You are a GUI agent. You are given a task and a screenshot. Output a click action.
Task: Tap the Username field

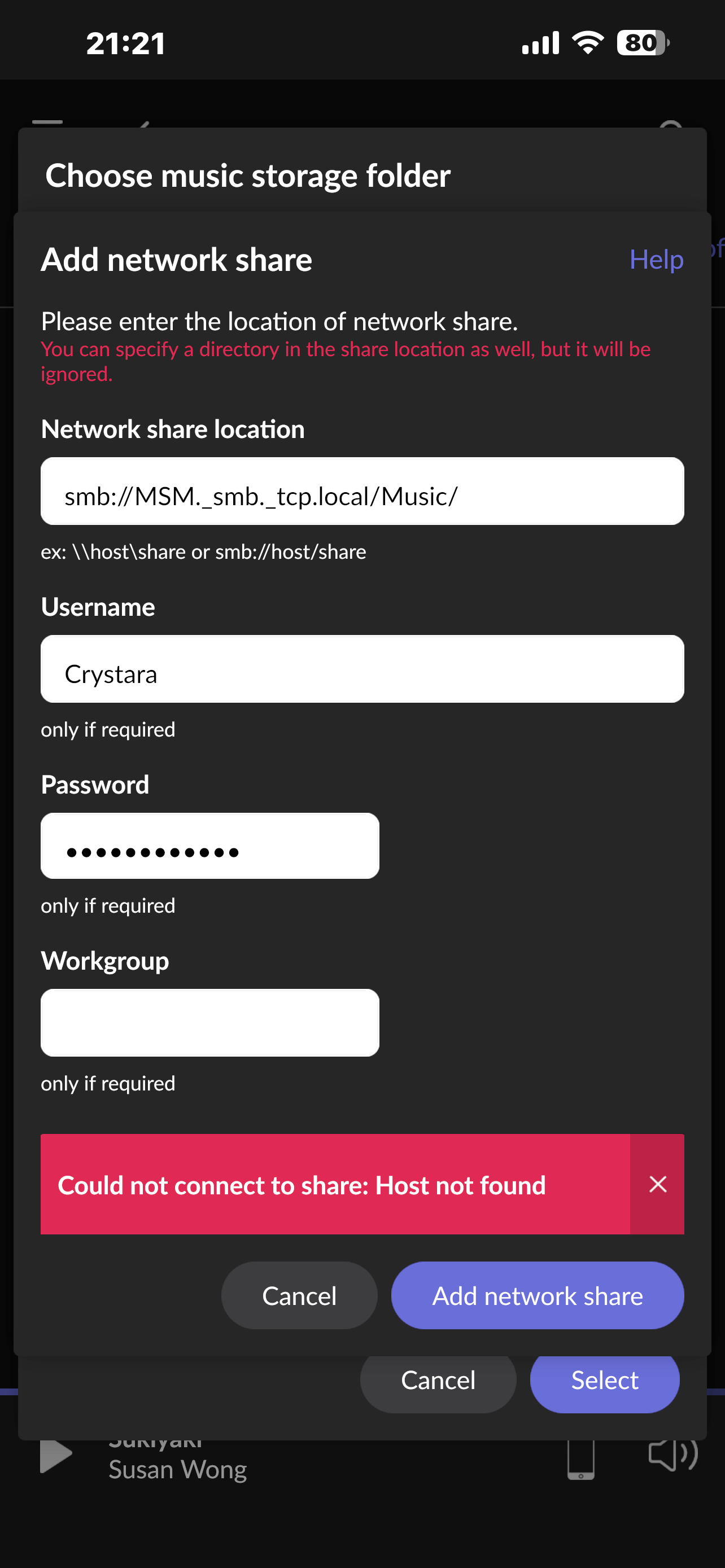point(362,669)
